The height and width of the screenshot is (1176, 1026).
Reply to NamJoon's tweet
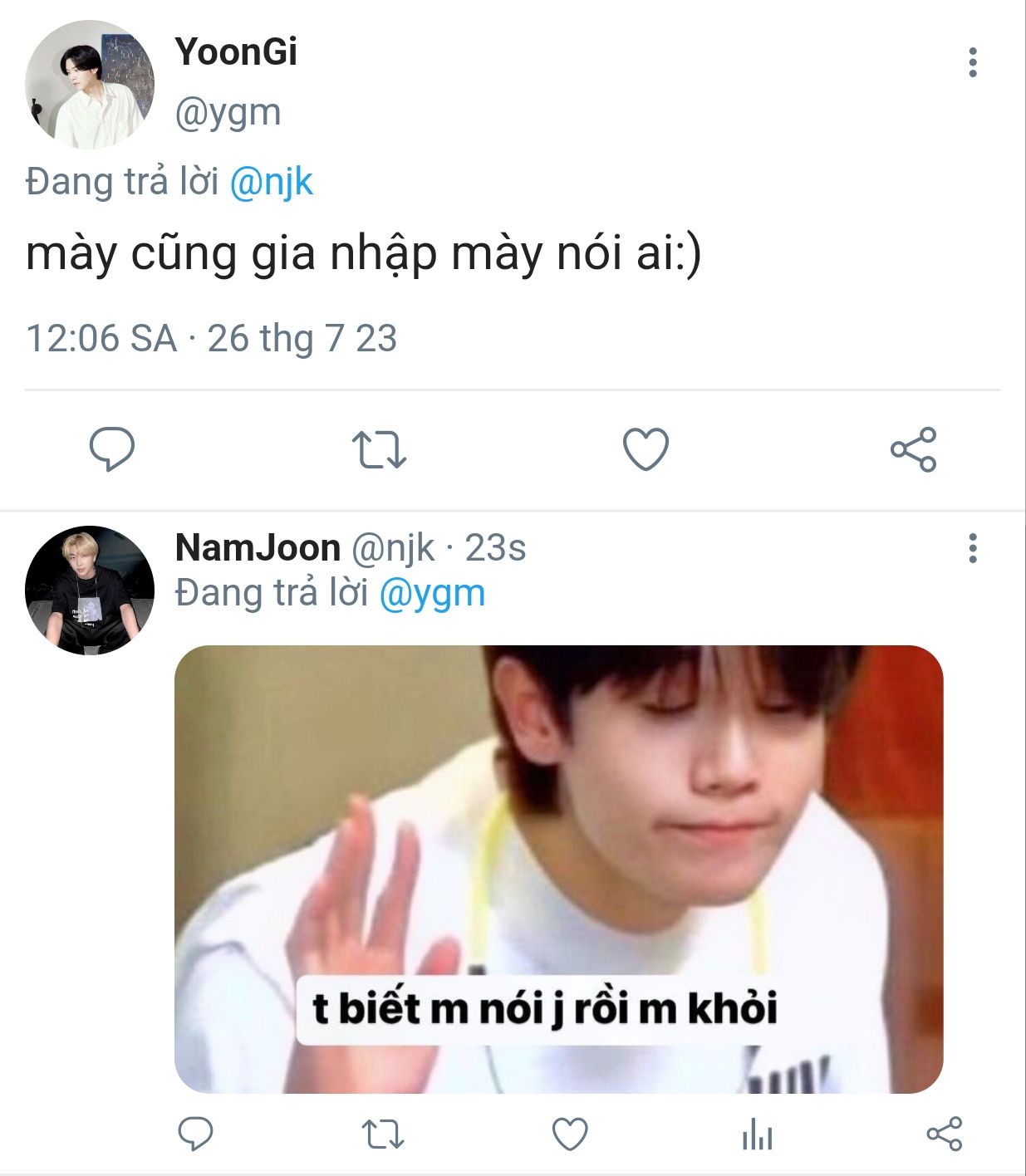[196, 1134]
